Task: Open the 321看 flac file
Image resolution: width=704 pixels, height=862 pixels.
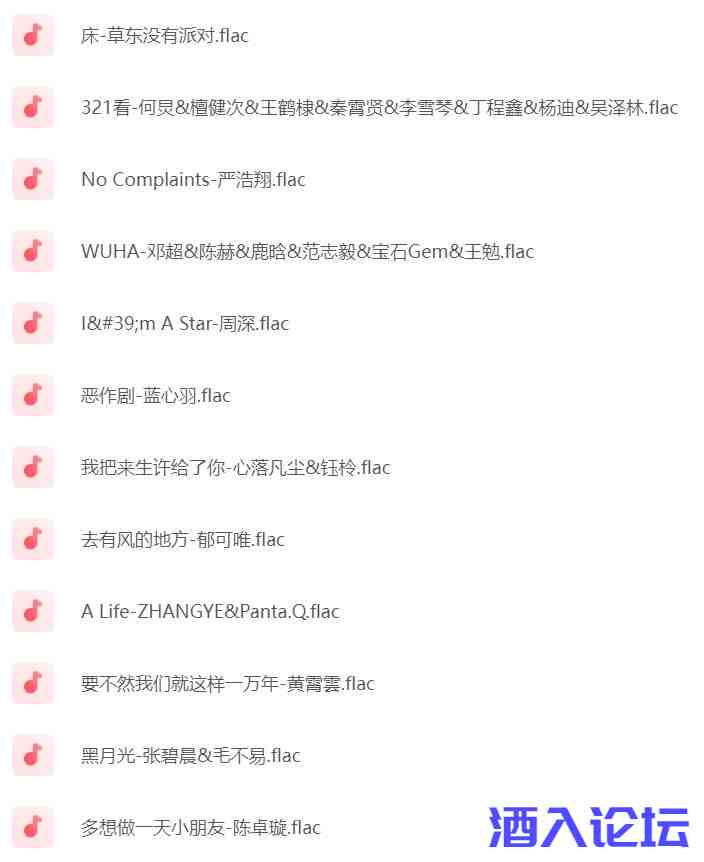Action: click(379, 108)
